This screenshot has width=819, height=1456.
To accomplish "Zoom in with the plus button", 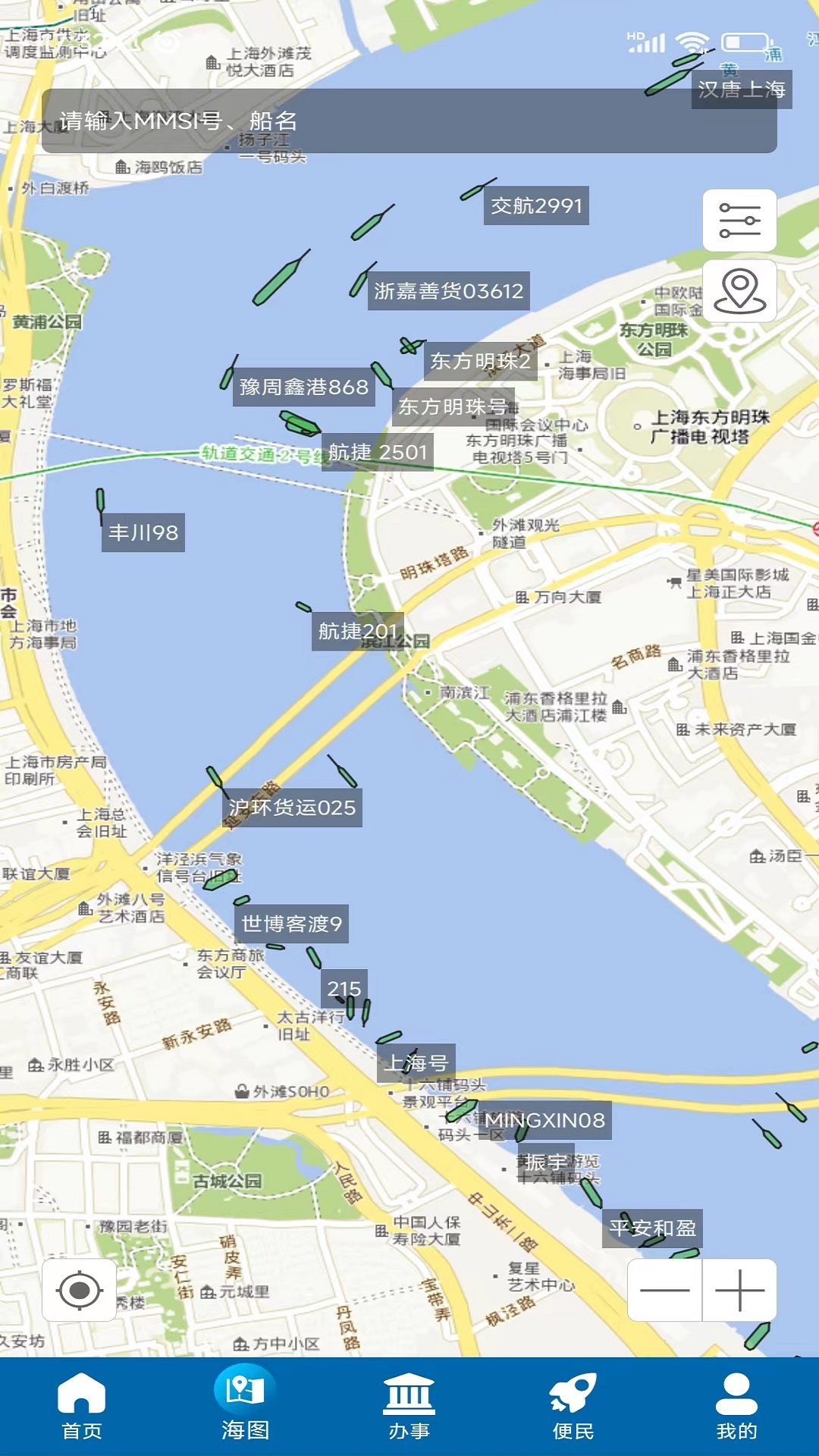I will tap(739, 1290).
